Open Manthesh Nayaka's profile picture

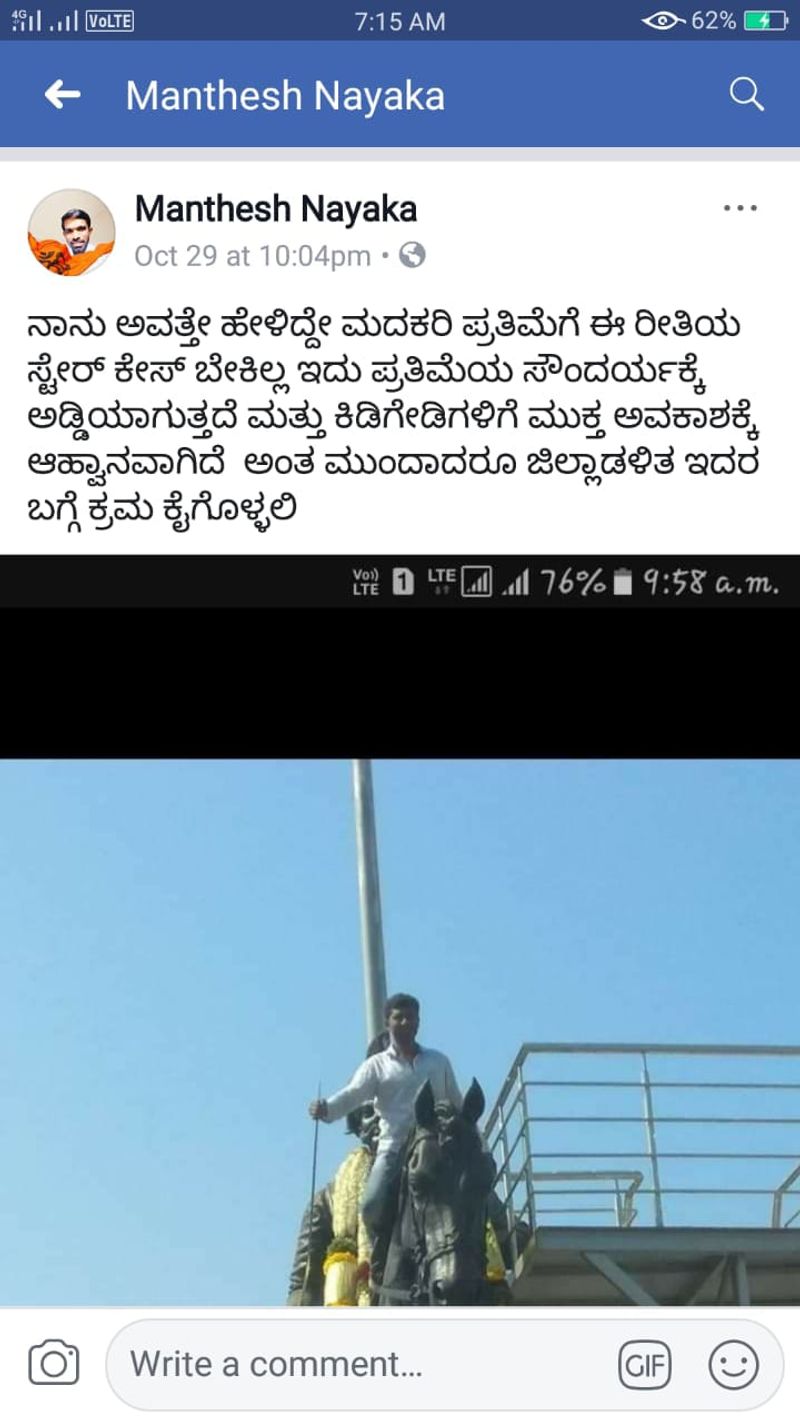[x=71, y=232]
